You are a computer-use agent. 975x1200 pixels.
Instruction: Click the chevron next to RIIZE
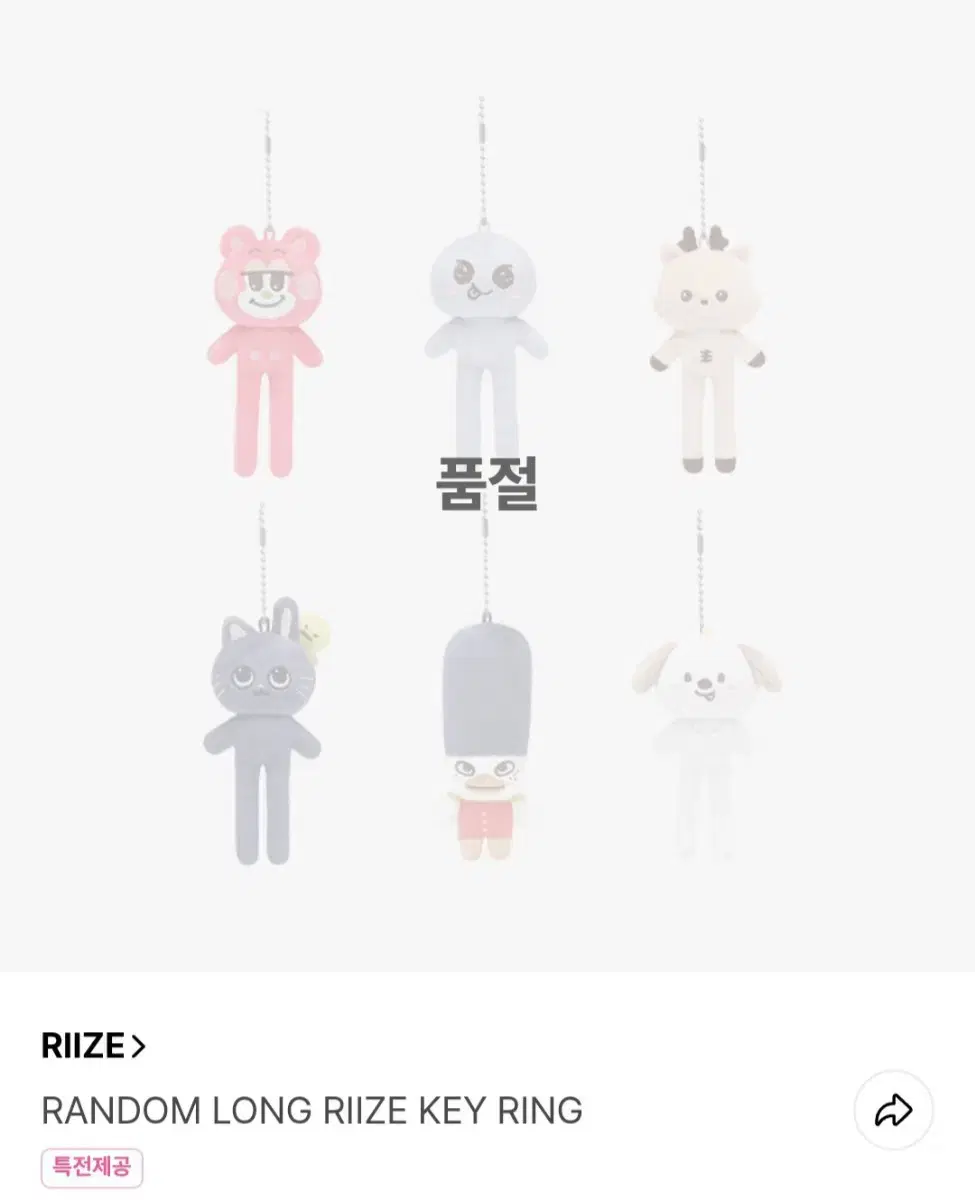pos(141,1047)
